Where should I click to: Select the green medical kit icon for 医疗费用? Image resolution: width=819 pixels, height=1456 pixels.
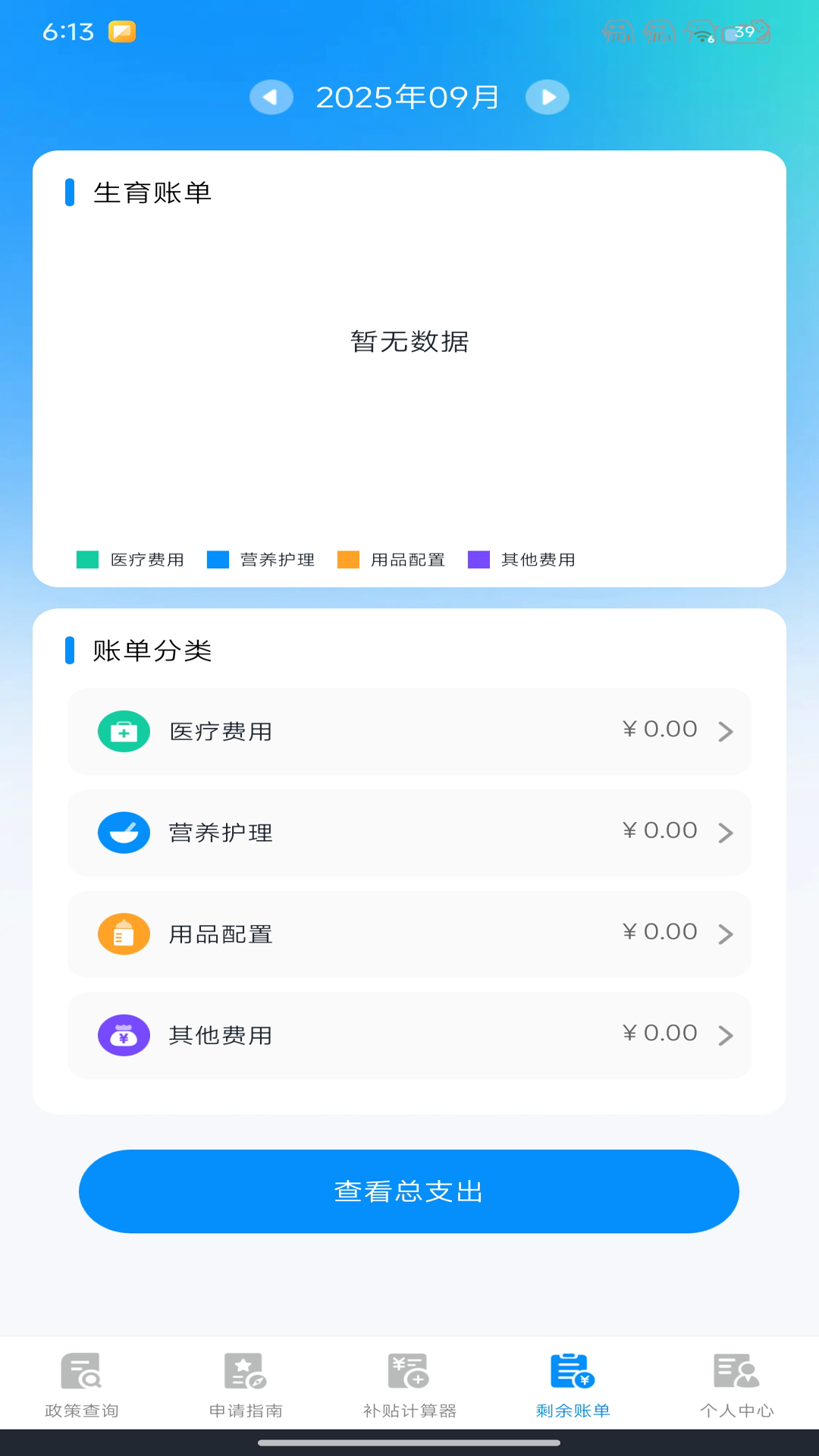124,731
